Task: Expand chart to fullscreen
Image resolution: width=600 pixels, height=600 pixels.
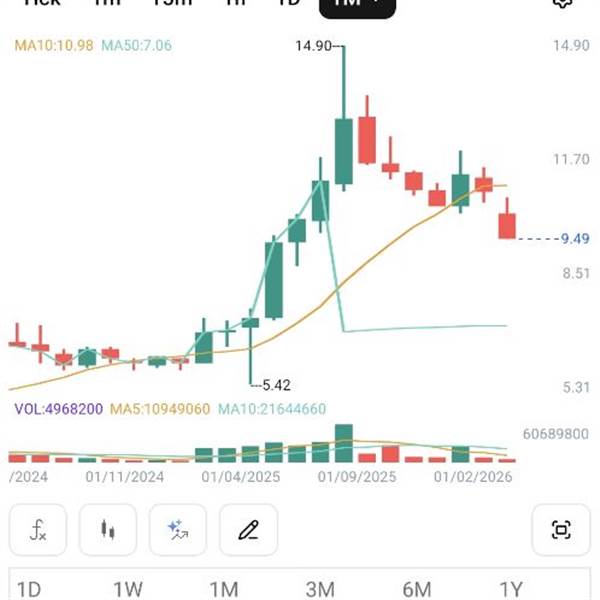Action: pyautogui.click(x=561, y=530)
